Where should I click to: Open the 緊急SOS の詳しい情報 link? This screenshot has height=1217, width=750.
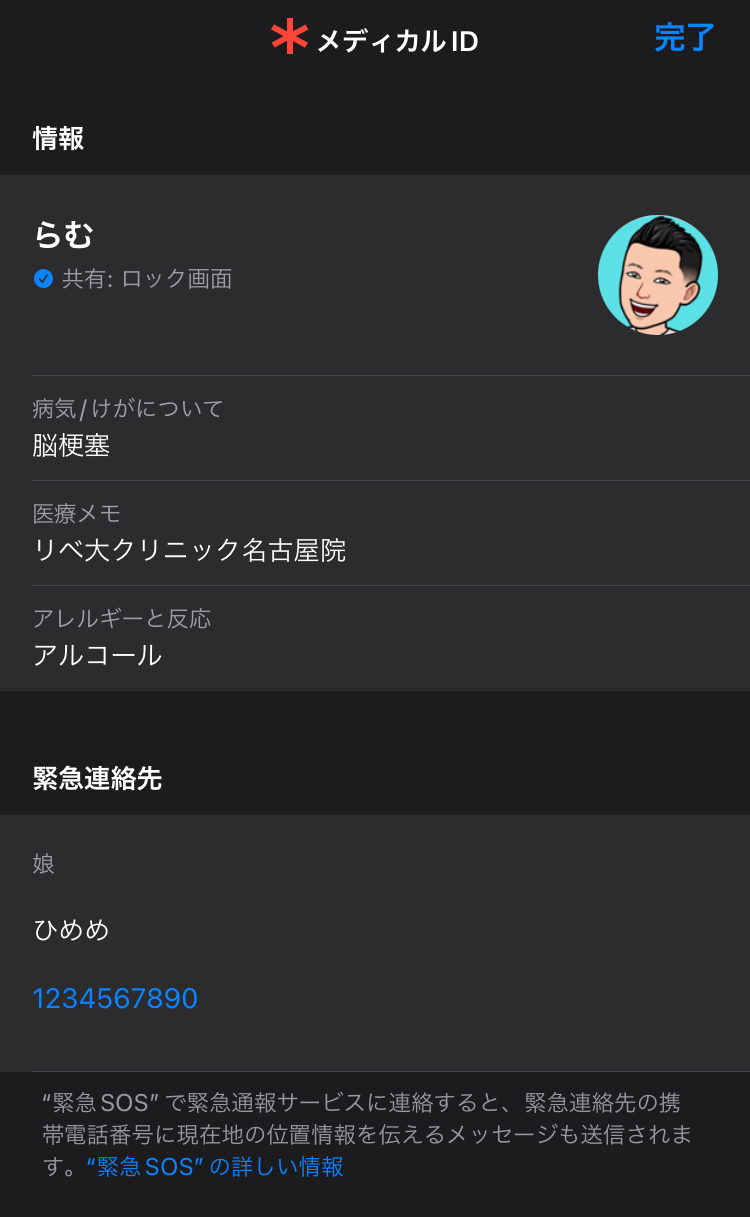[x=215, y=1166]
